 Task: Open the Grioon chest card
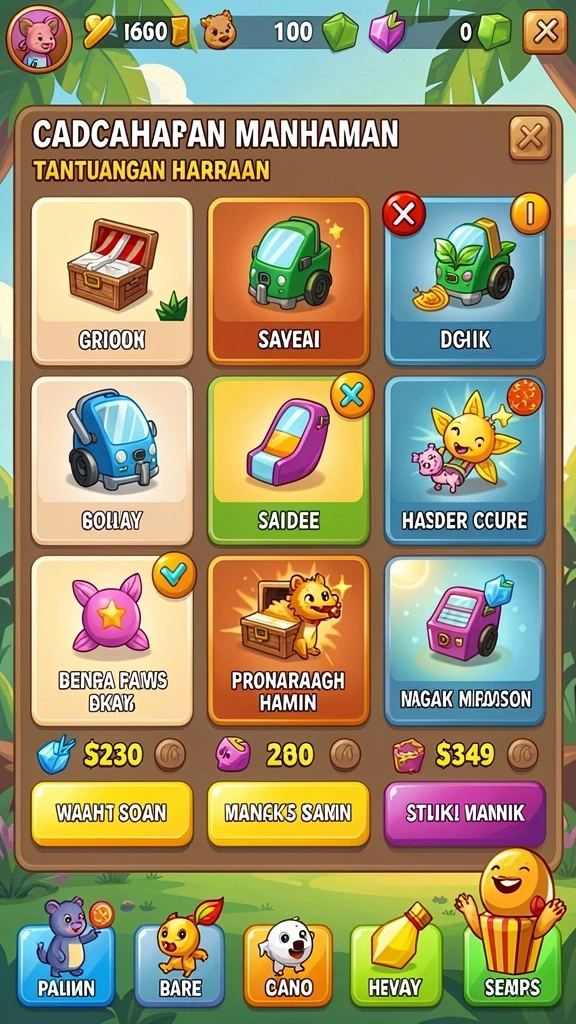tap(112, 281)
